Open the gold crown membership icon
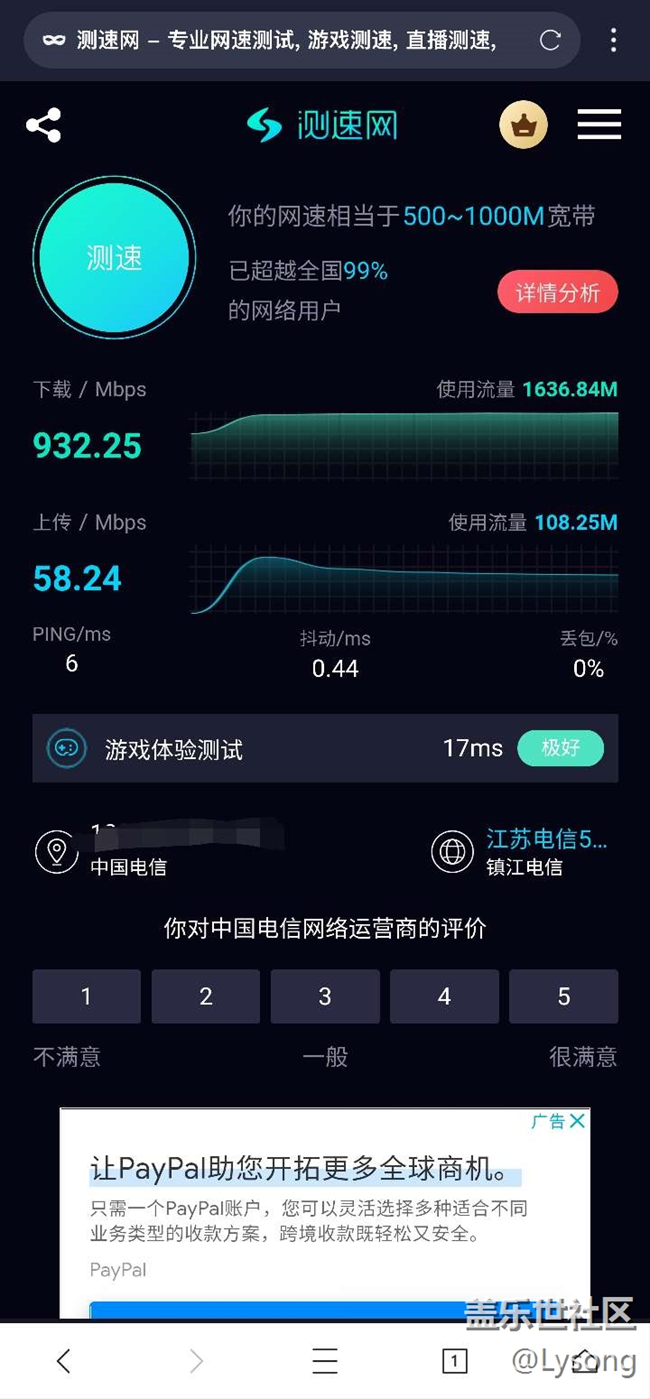Screen dimensions: 650x1399 tap(523, 126)
